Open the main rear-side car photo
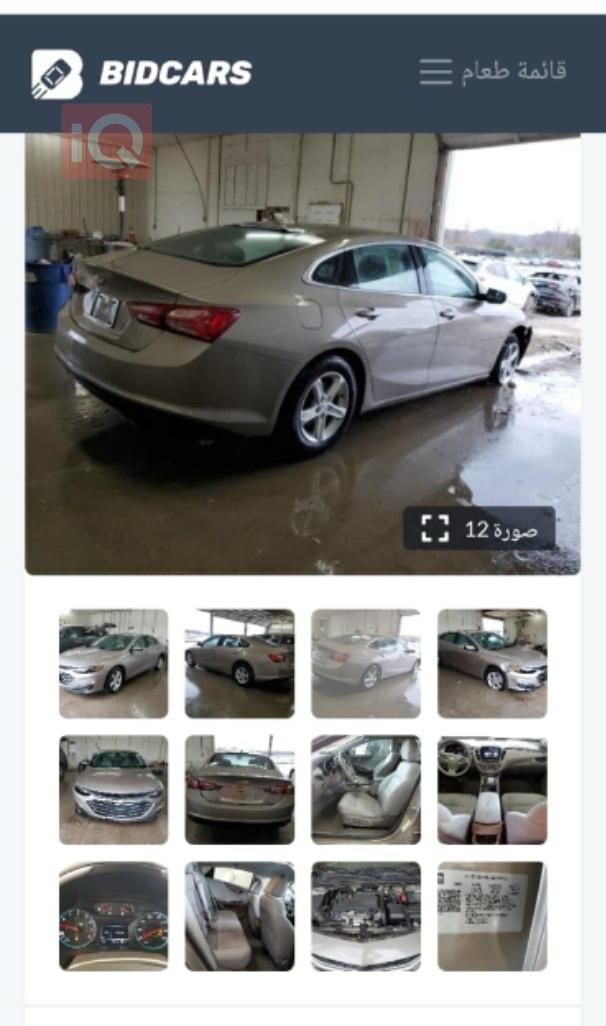This screenshot has height=1026, width=606. point(302,353)
